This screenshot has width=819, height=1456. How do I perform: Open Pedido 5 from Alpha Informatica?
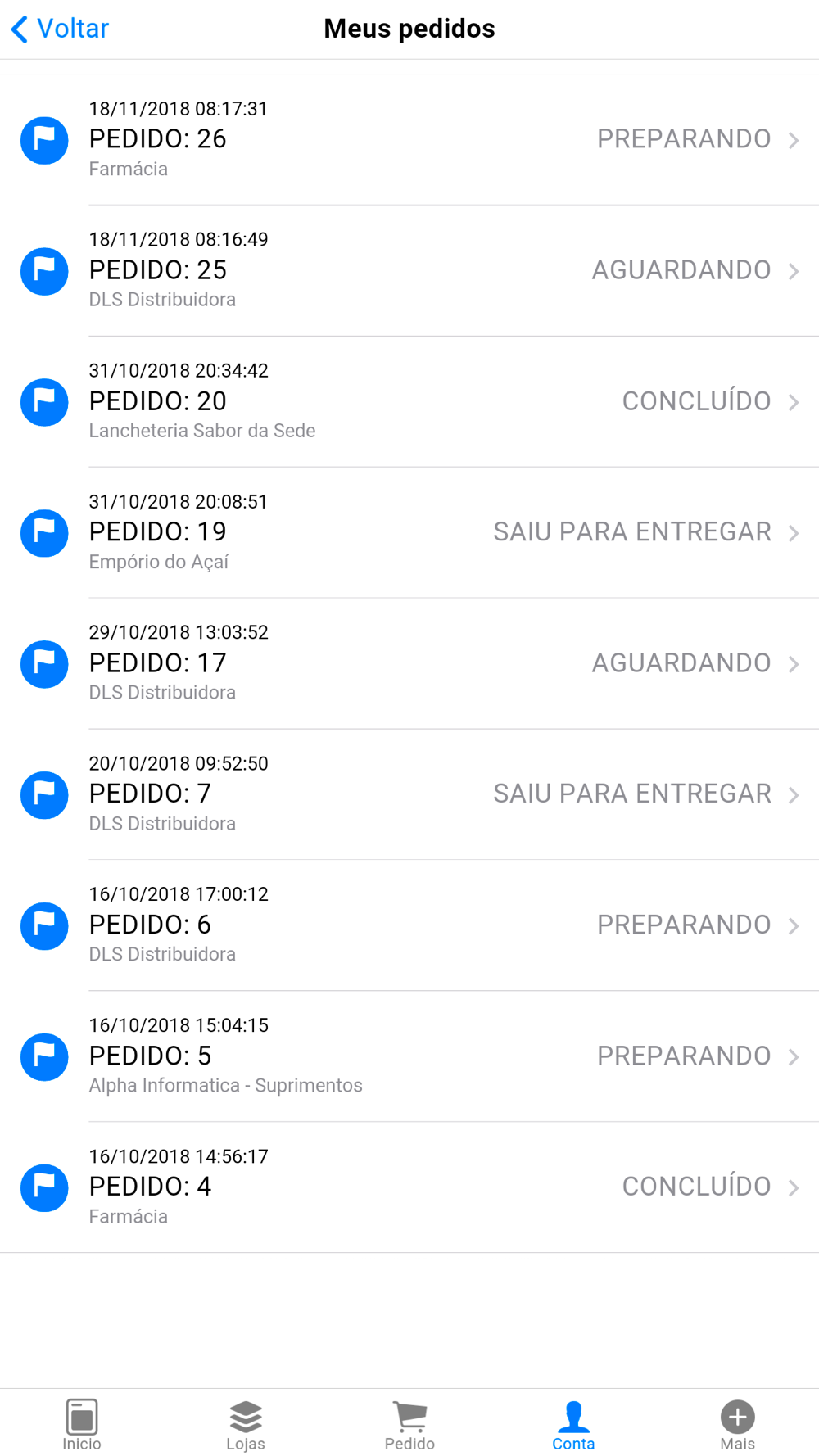409,1056
